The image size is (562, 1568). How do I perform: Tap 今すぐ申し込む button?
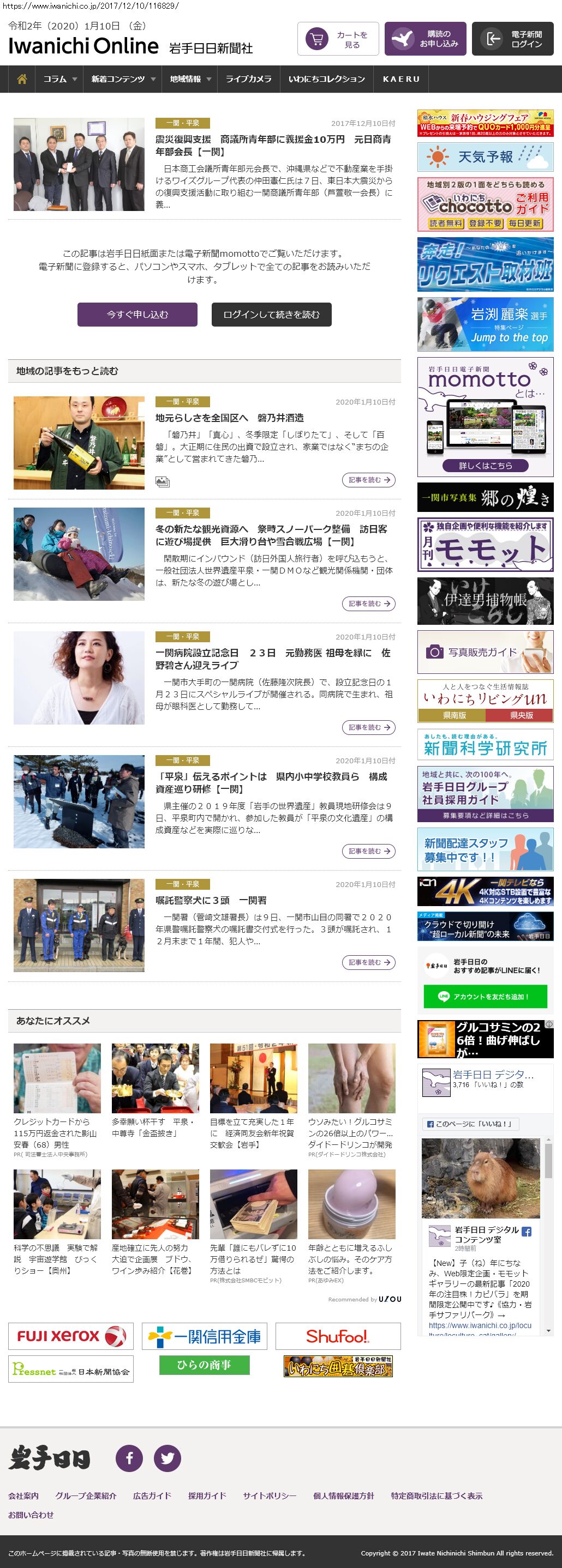tap(137, 315)
